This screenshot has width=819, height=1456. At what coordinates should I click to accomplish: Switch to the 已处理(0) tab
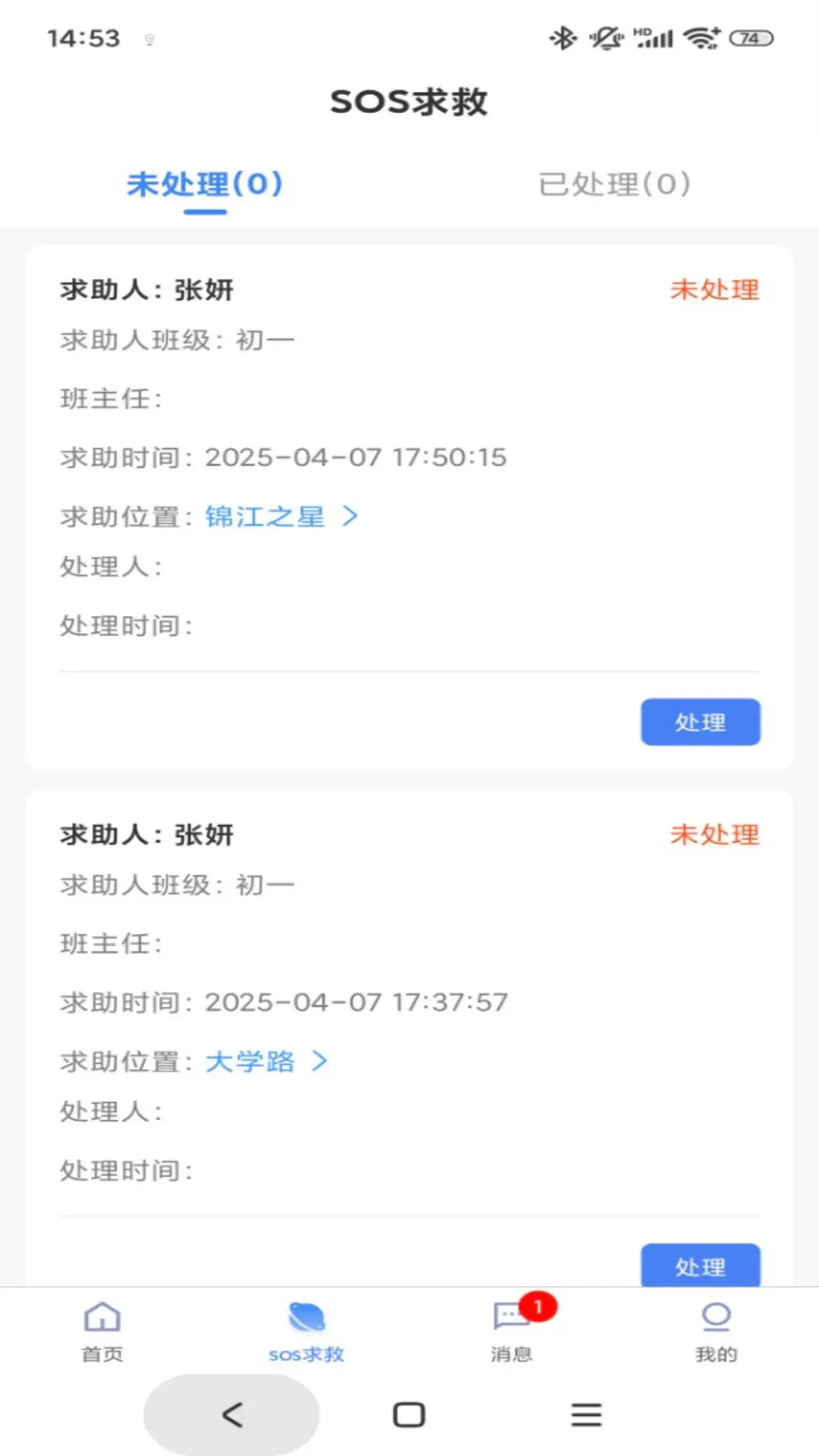point(613,184)
